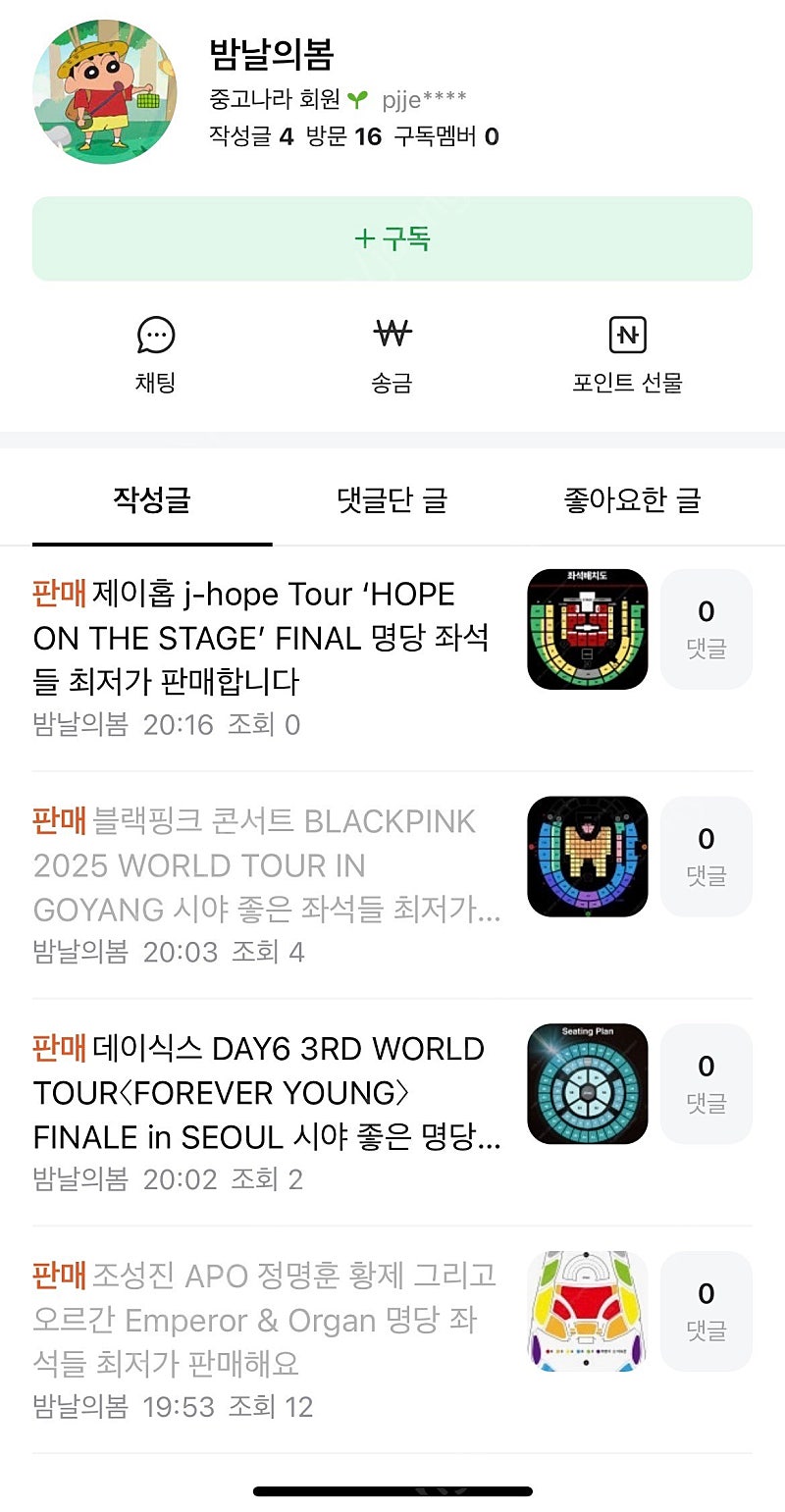The image size is (785, 1512).
Task: Open 채팅 with this seller
Action: pos(156,356)
